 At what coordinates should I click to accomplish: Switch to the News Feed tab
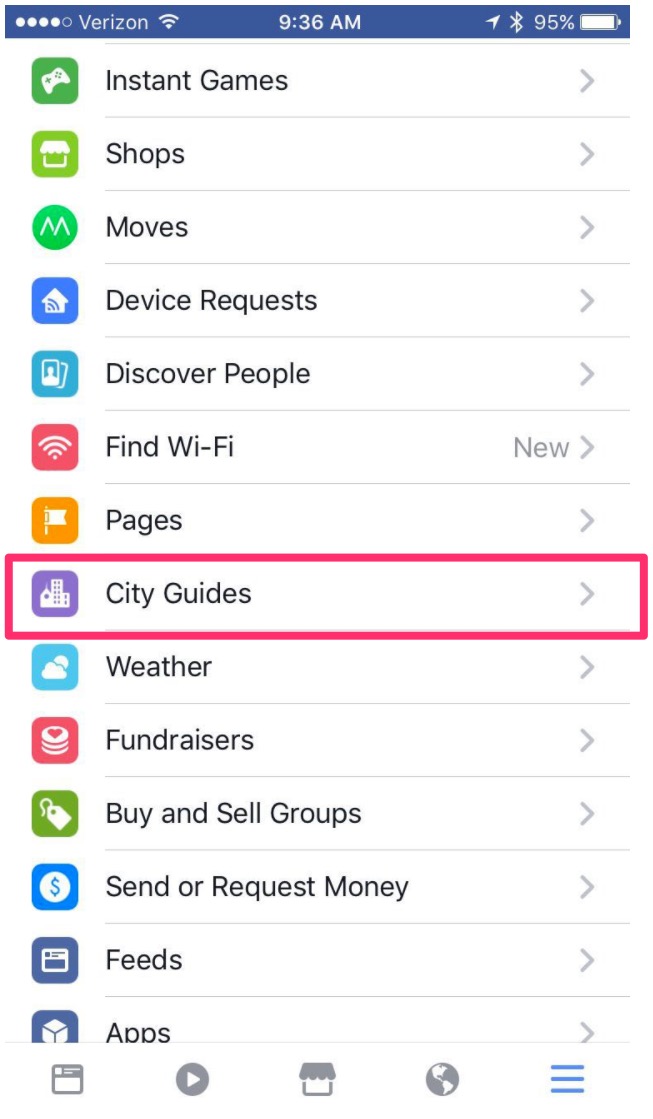(x=68, y=1079)
